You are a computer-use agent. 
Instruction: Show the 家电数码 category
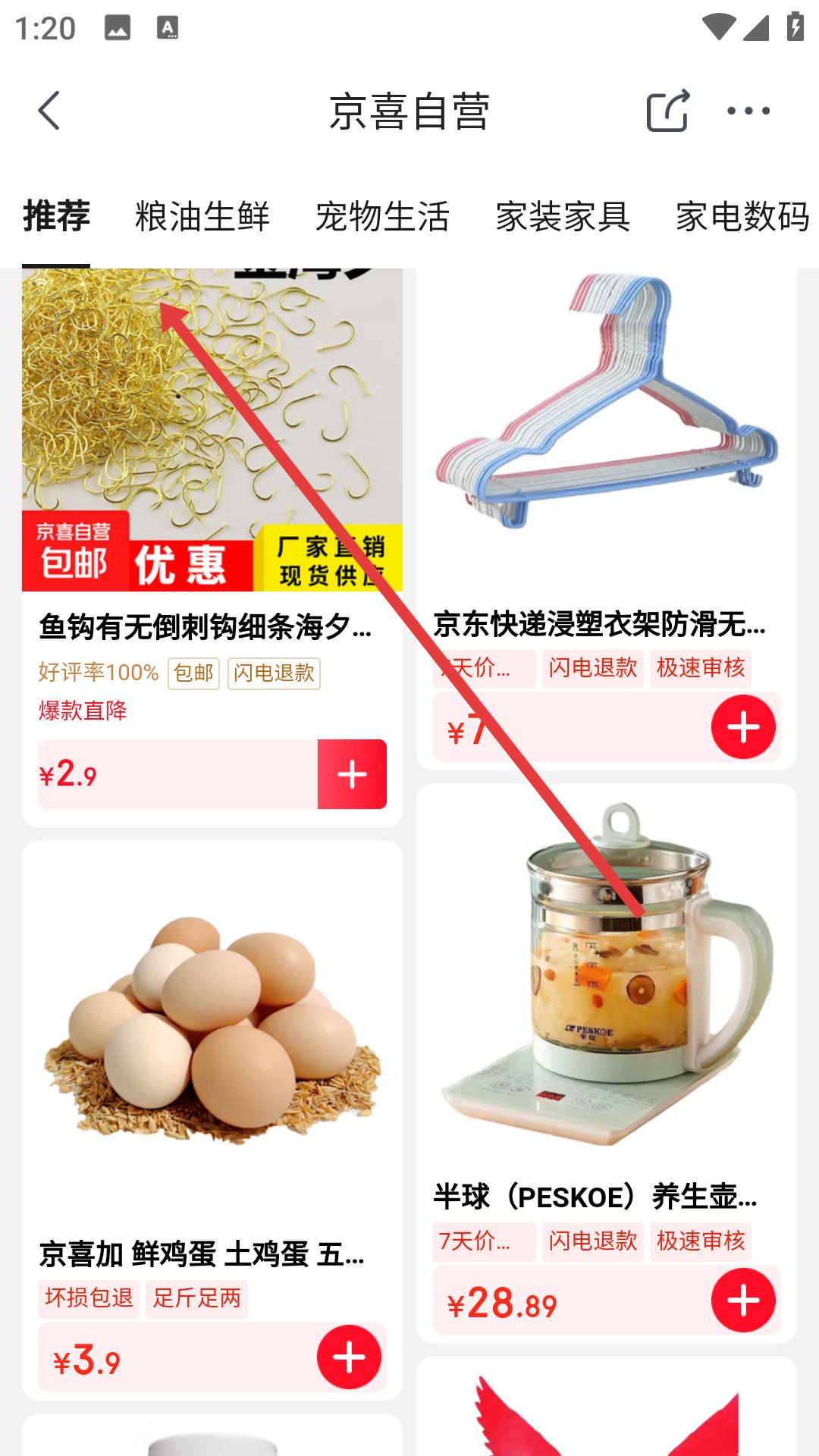coord(742,217)
